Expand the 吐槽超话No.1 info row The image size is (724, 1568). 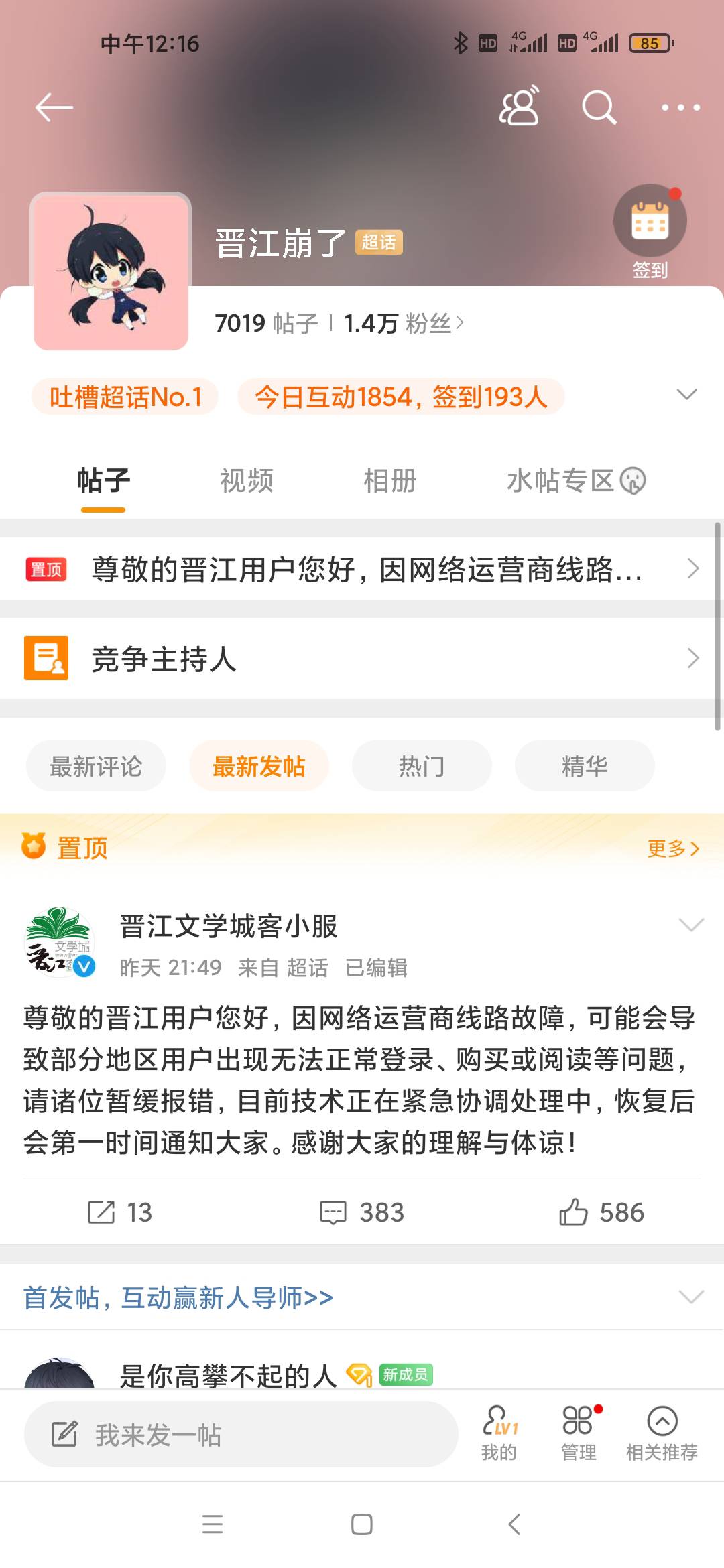pos(687,395)
